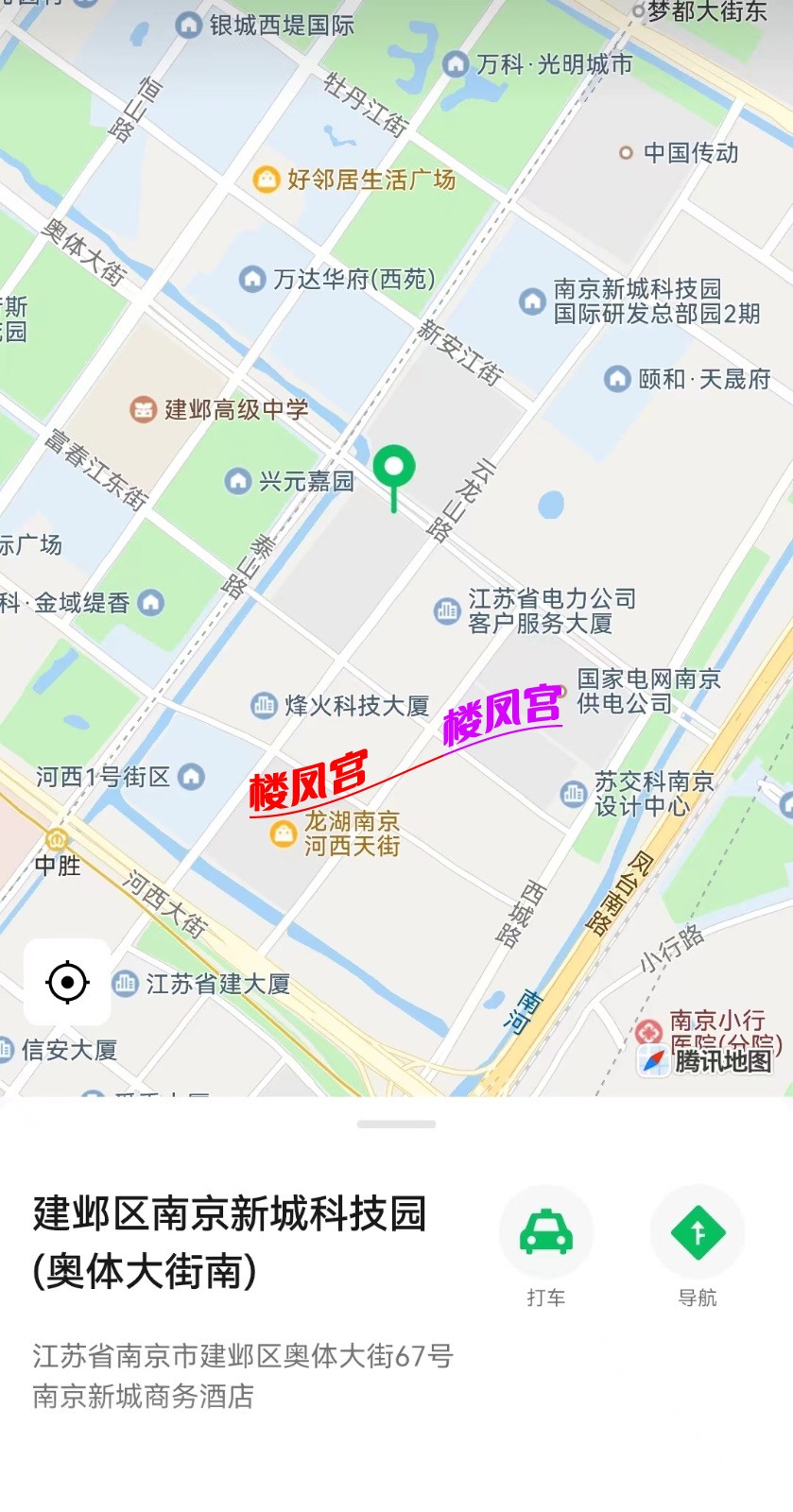This screenshot has height=1512, width=793.
Task: Tap the current location crosshair button
Action: pos(65,982)
